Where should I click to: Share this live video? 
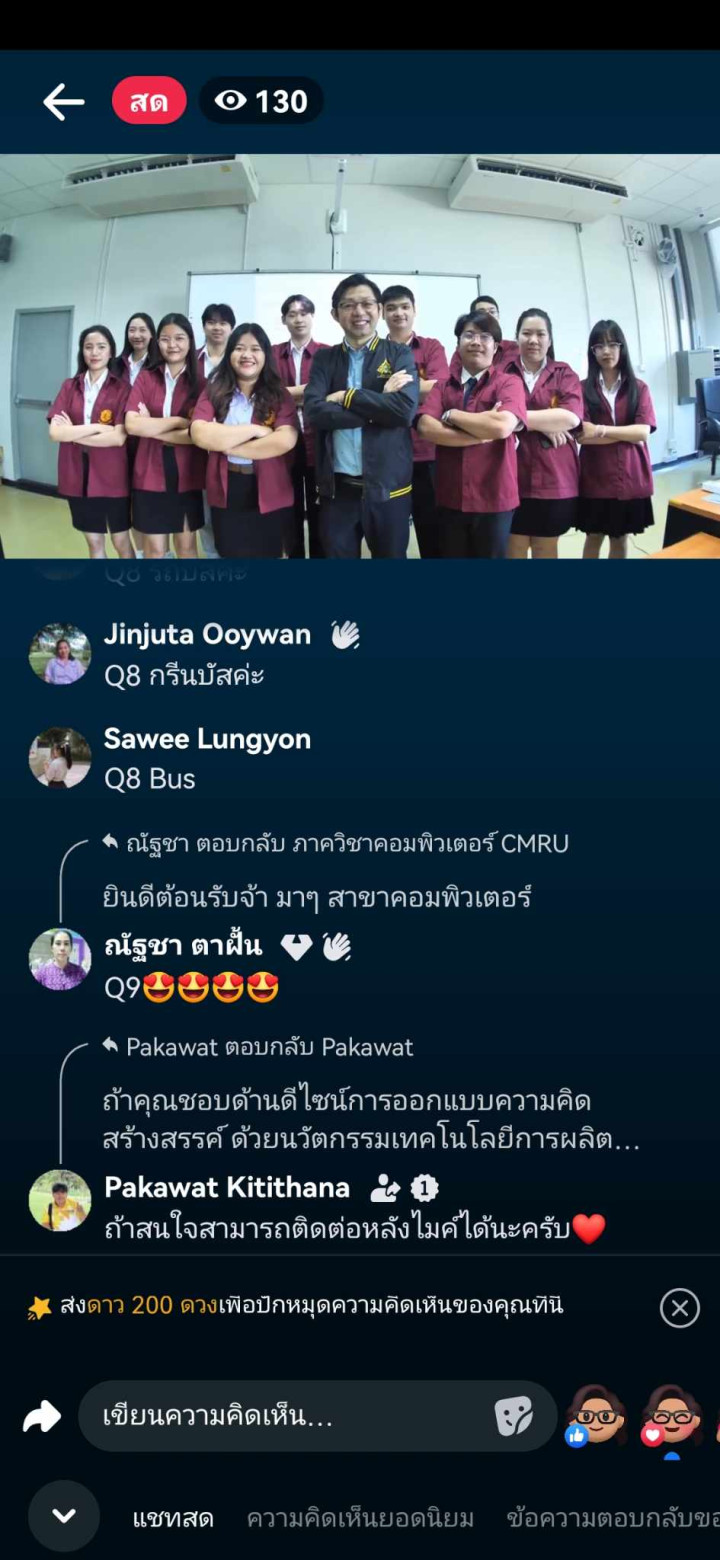(42, 1416)
